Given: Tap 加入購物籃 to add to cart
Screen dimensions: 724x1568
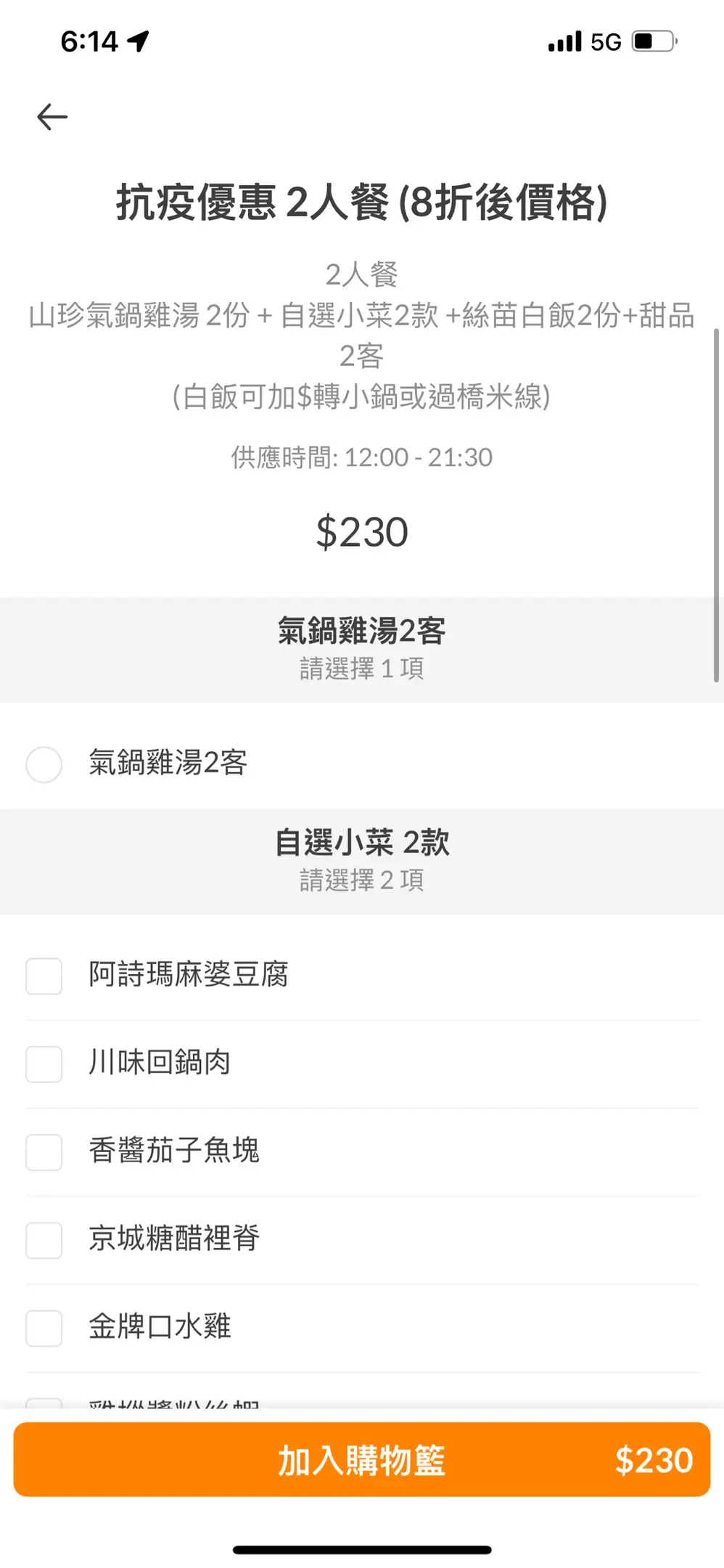Looking at the screenshot, I should pyautogui.click(x=361, y=1460).
